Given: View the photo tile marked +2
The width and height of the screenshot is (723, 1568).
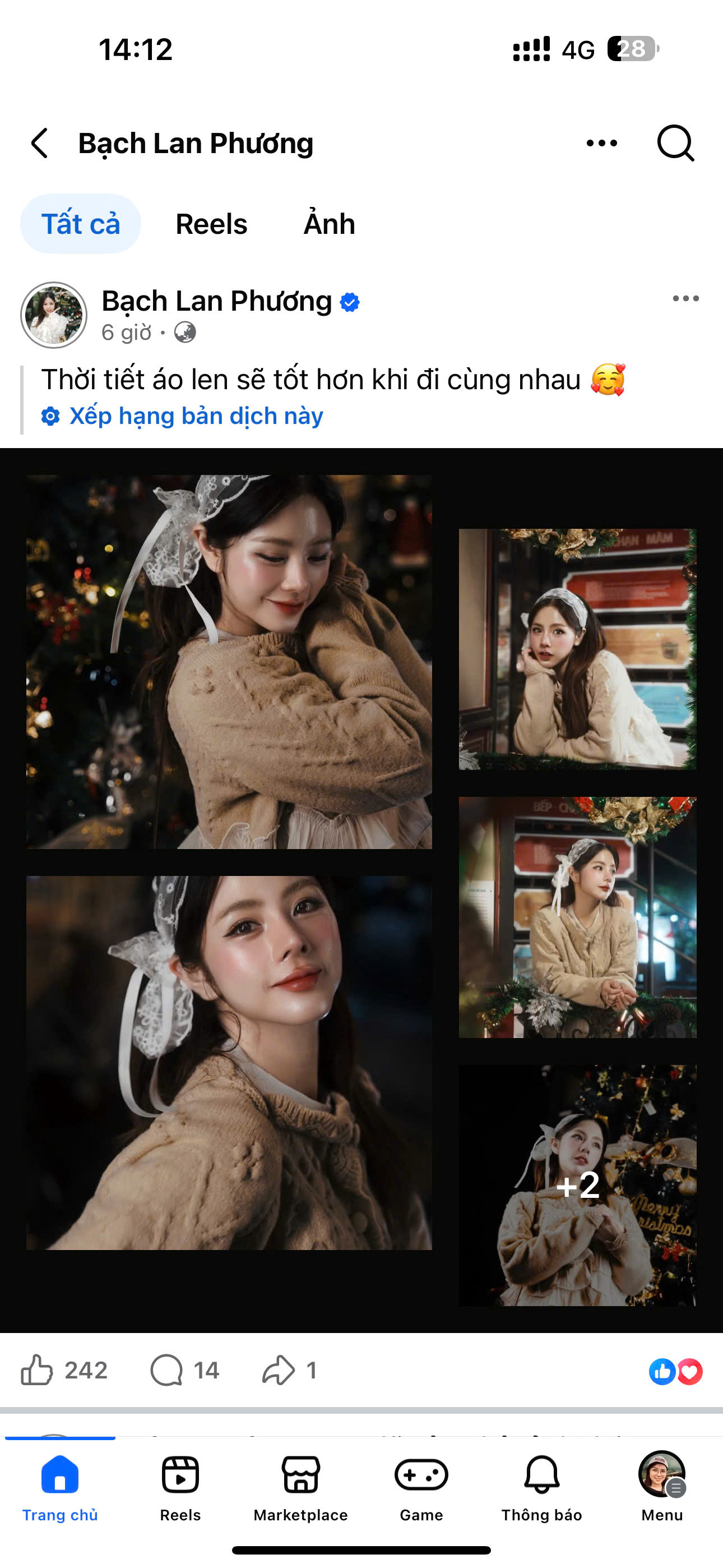Looking at the screenshot, I should pyautogui.click(x=577, y=1184).
